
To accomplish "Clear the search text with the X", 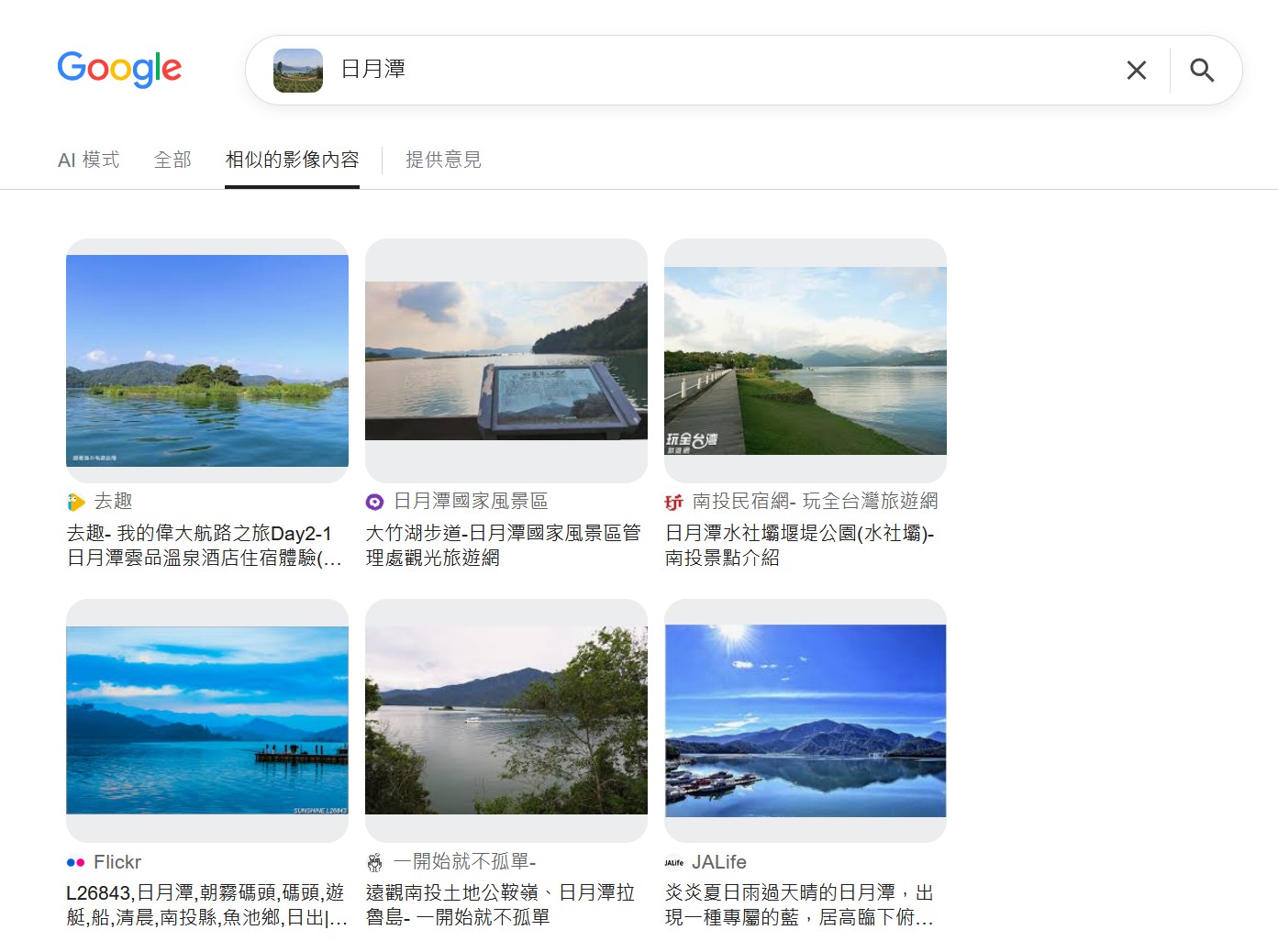I will click(x=1136, y=71).
